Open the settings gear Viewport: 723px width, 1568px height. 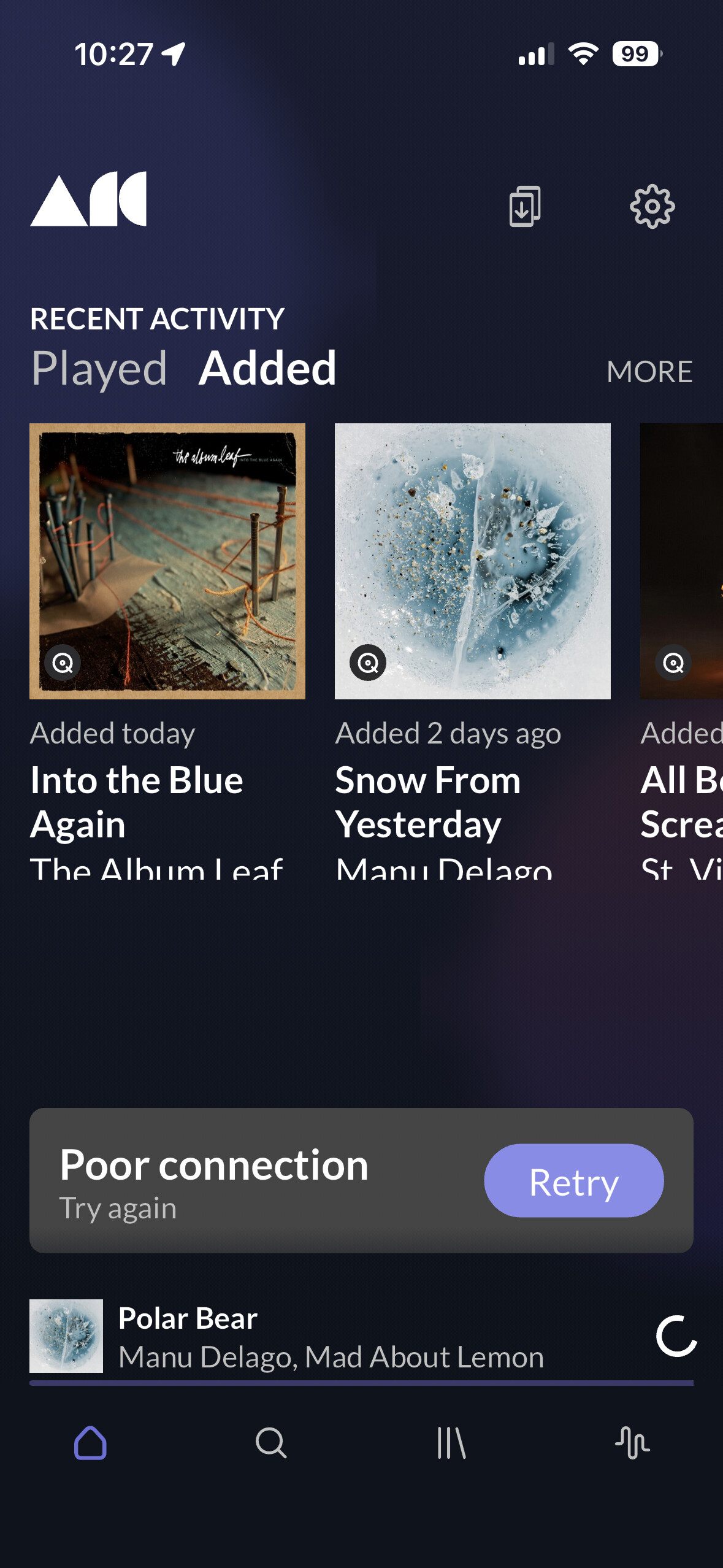pos(652,207)
